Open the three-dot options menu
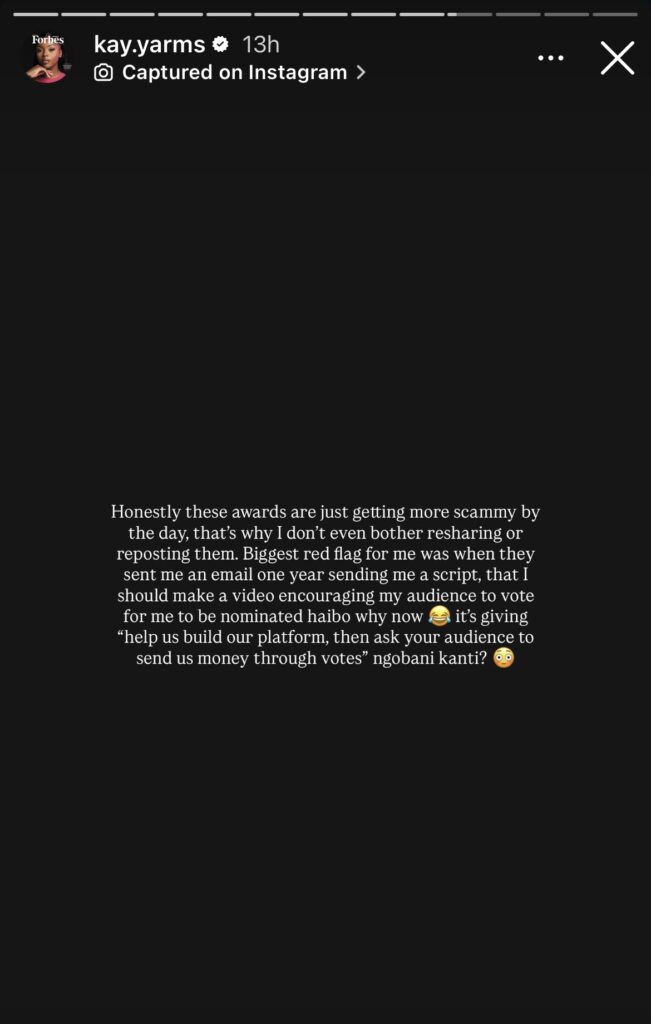 [551, 58]
